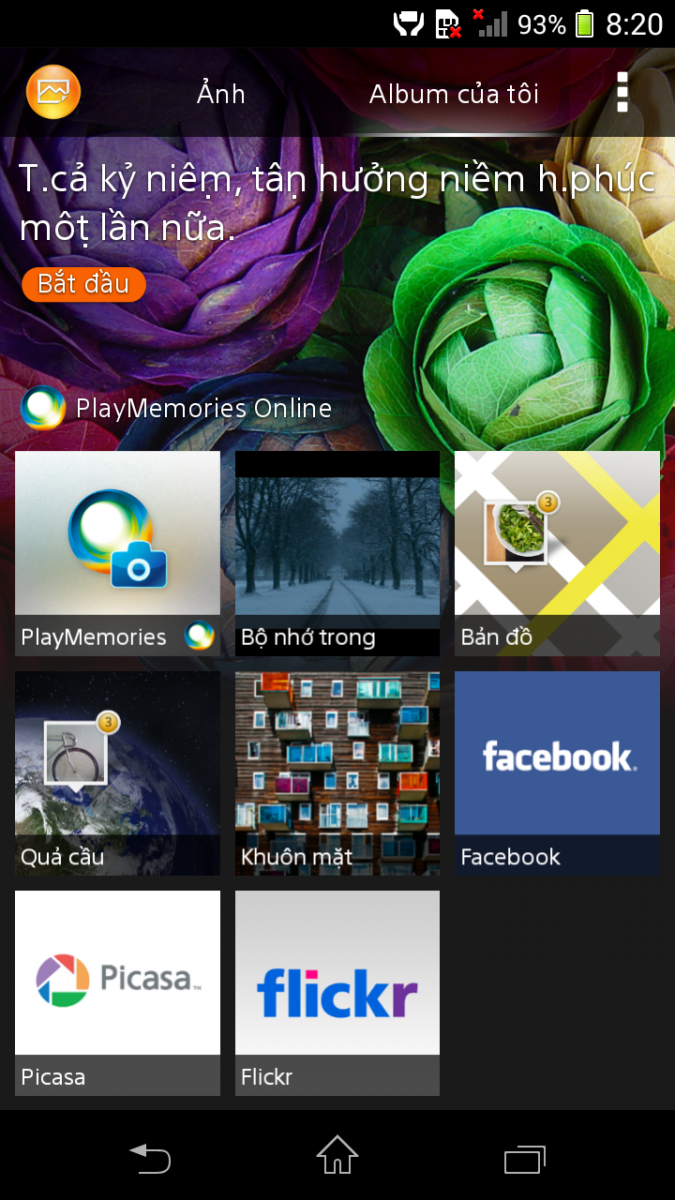
Task: Open the PlayMemories album
Action: pyautogui.click(x=117, y=553)
